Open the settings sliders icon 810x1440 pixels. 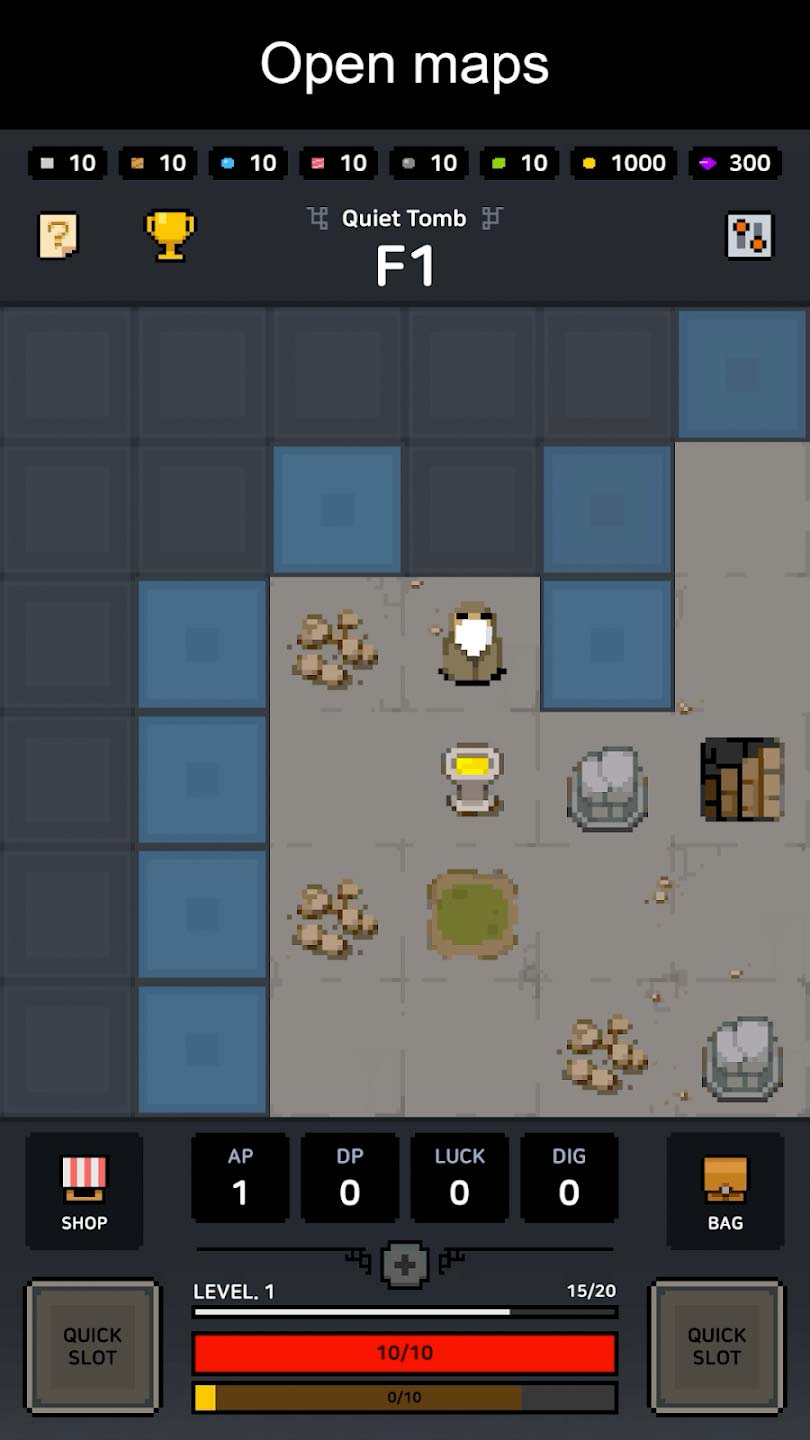click(x=749, y=236)
